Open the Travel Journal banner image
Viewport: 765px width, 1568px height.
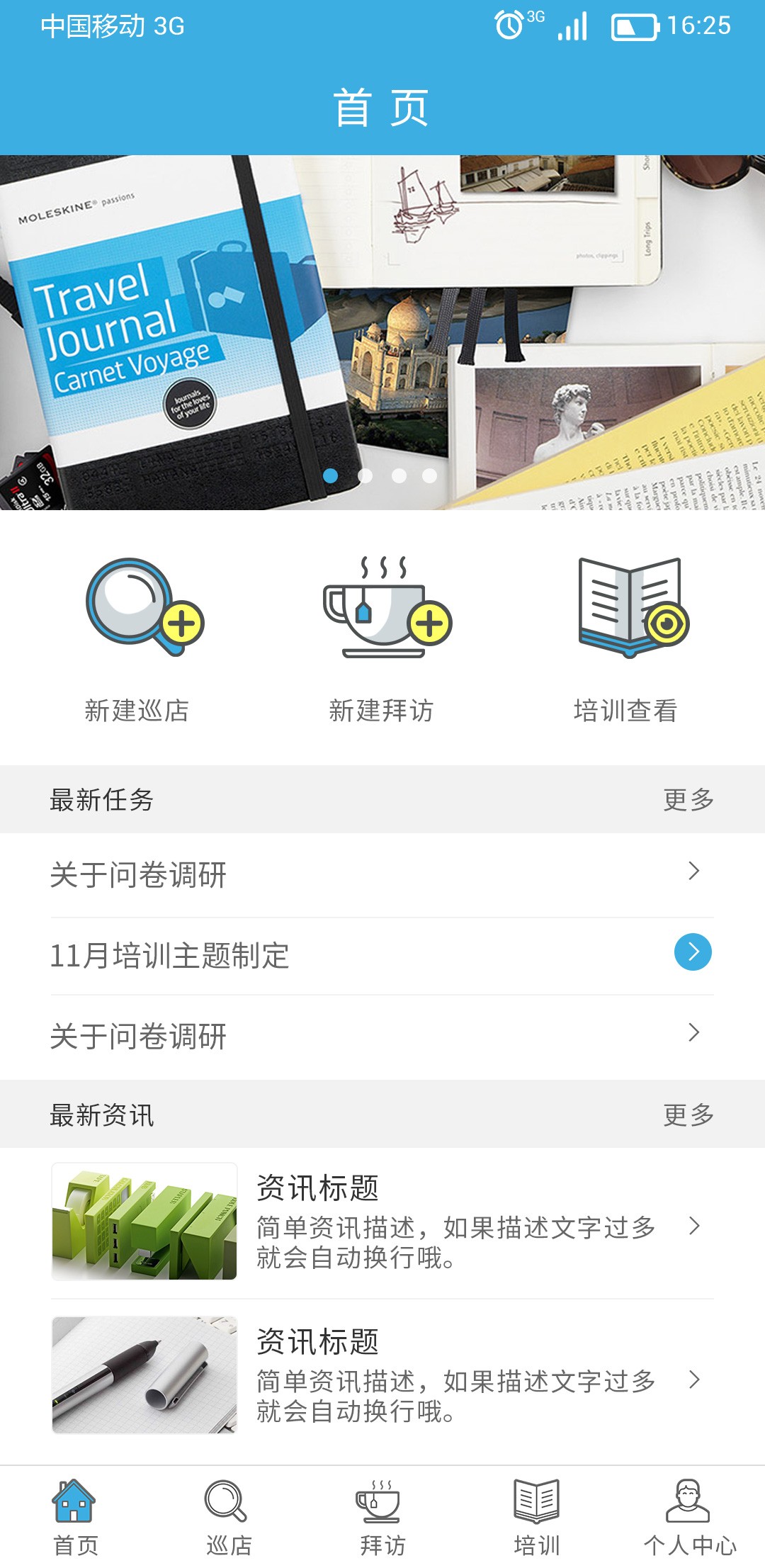pyautogui.click(x=382, y=332)
